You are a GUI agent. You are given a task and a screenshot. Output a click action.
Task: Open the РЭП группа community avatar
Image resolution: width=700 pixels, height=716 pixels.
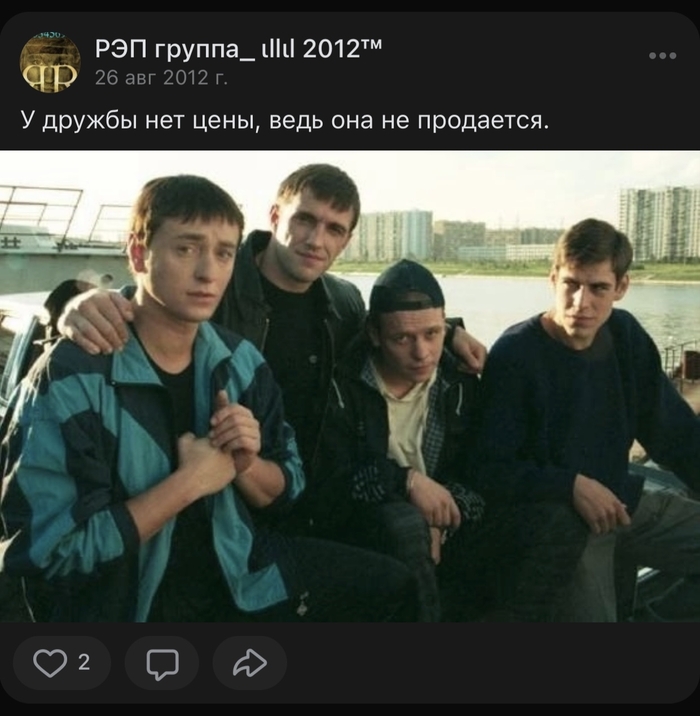[49, 61]
